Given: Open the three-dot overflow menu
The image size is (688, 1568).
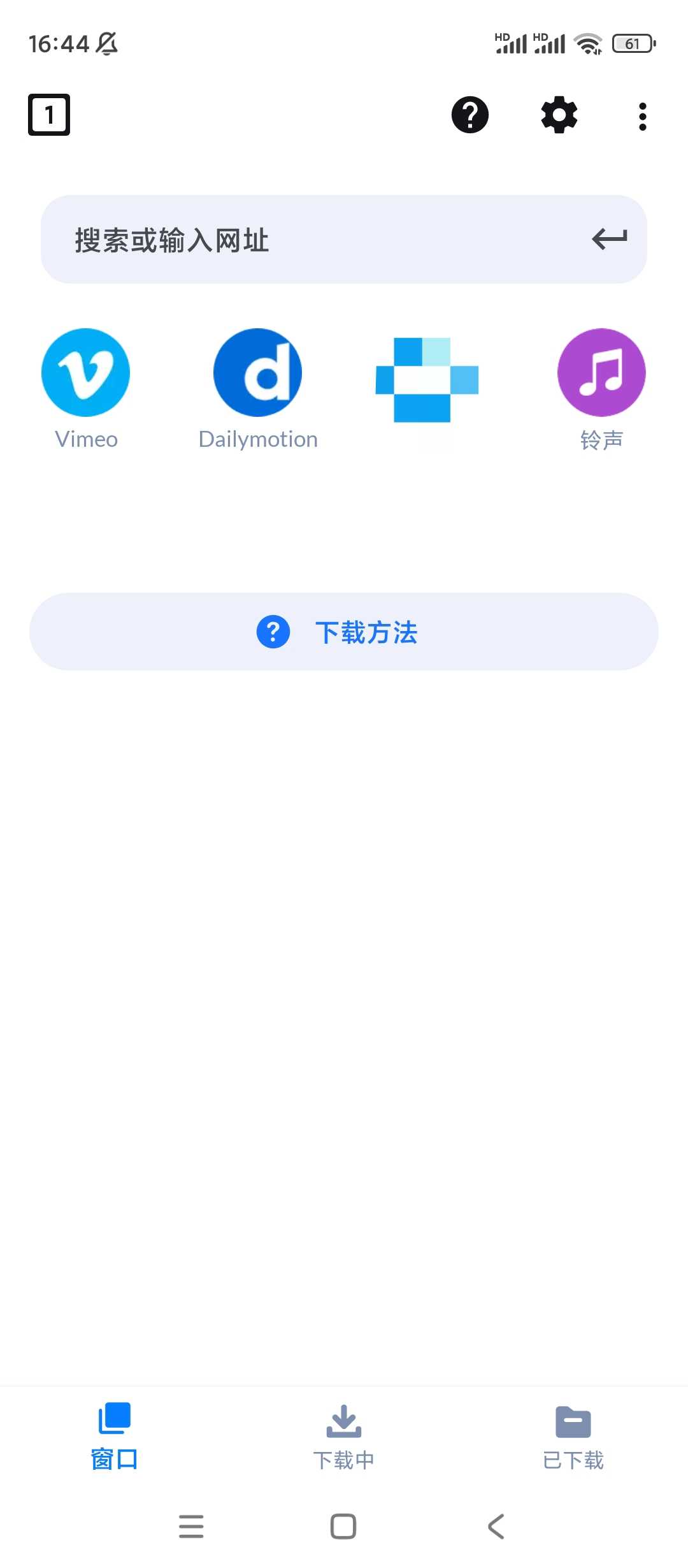Looking at the screenshot, I should (641, 115).
